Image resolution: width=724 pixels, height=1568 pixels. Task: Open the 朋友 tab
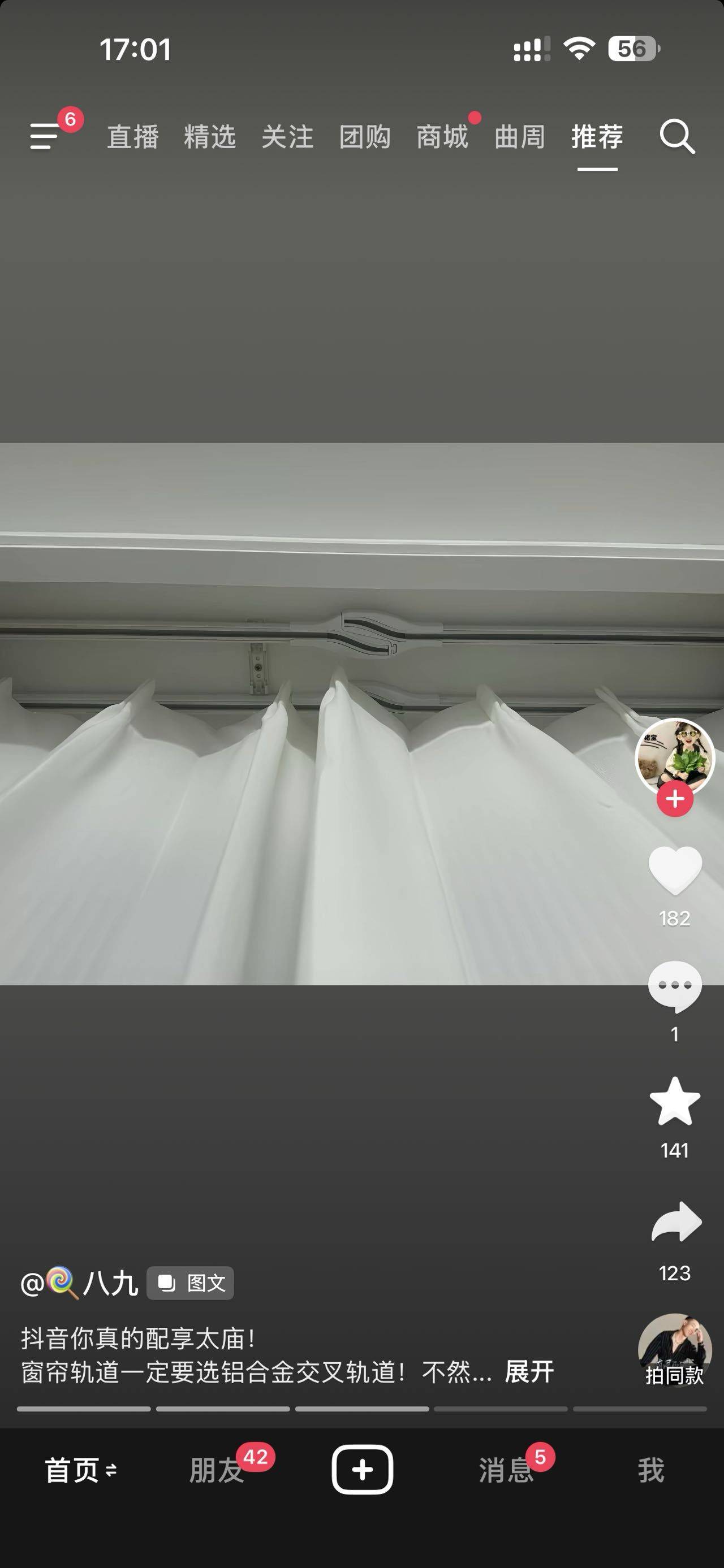coord(217,1470)
